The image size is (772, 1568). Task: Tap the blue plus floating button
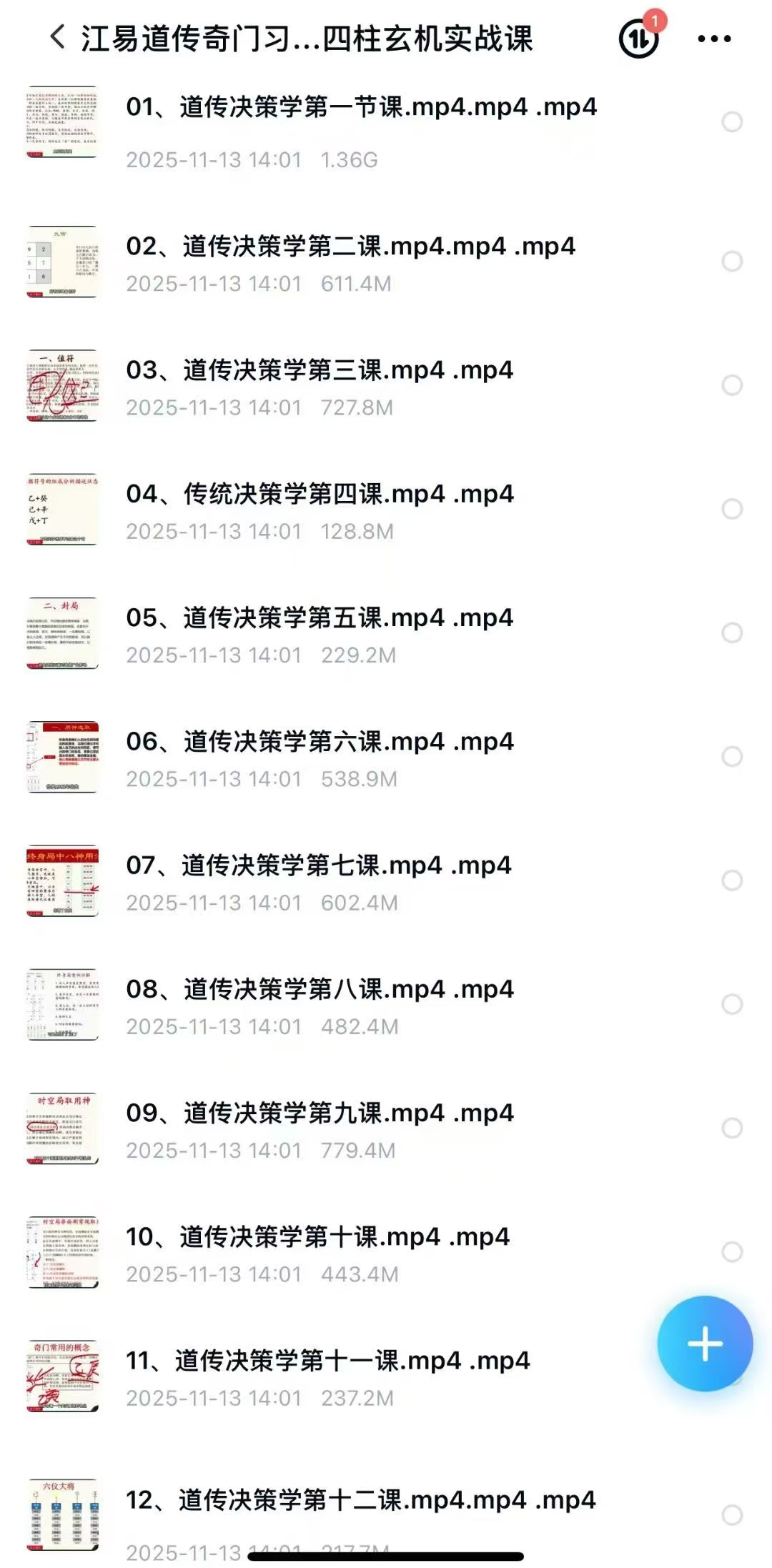[705, 1344]
